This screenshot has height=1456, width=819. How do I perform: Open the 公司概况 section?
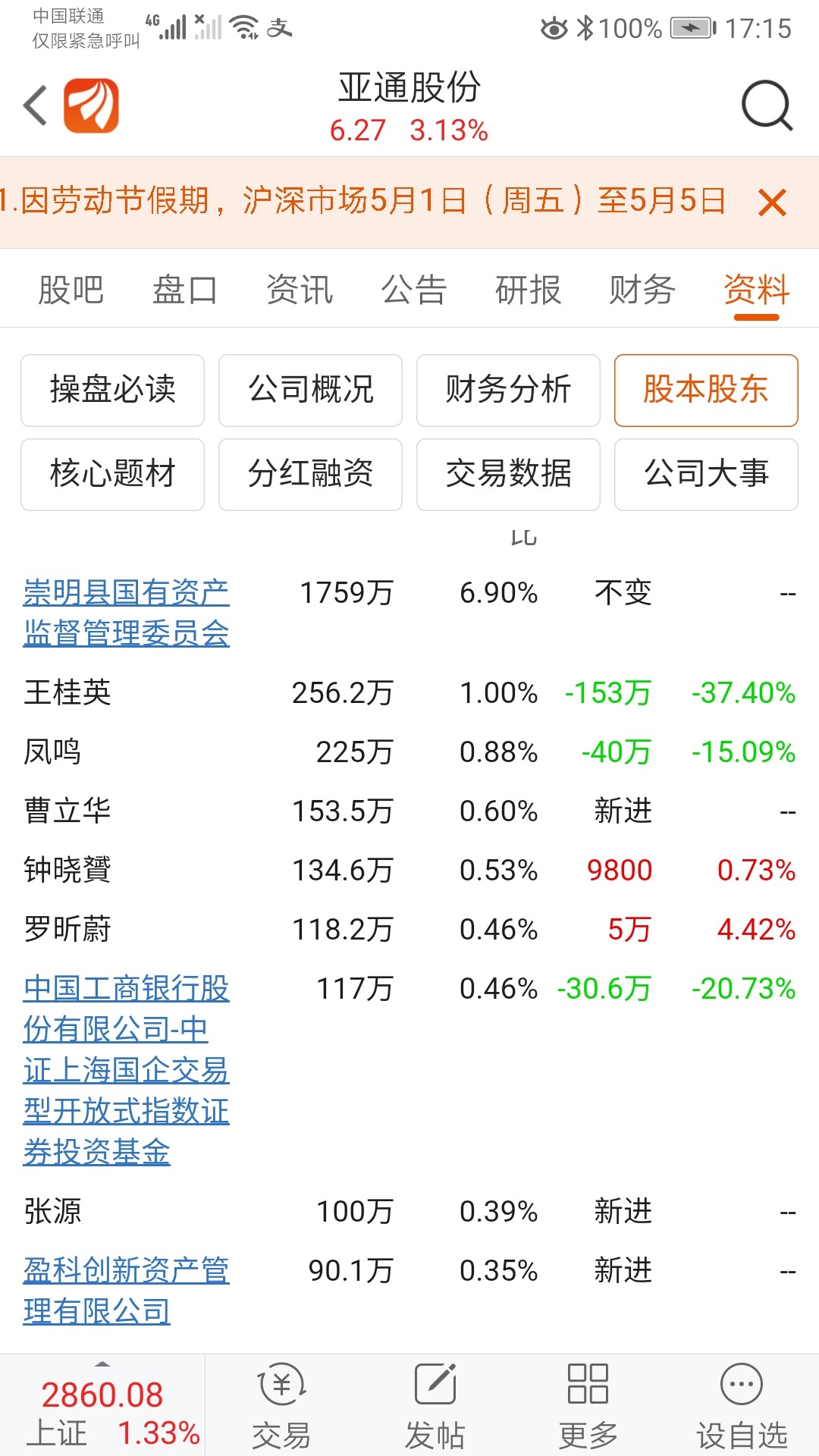tap(310, 391)
